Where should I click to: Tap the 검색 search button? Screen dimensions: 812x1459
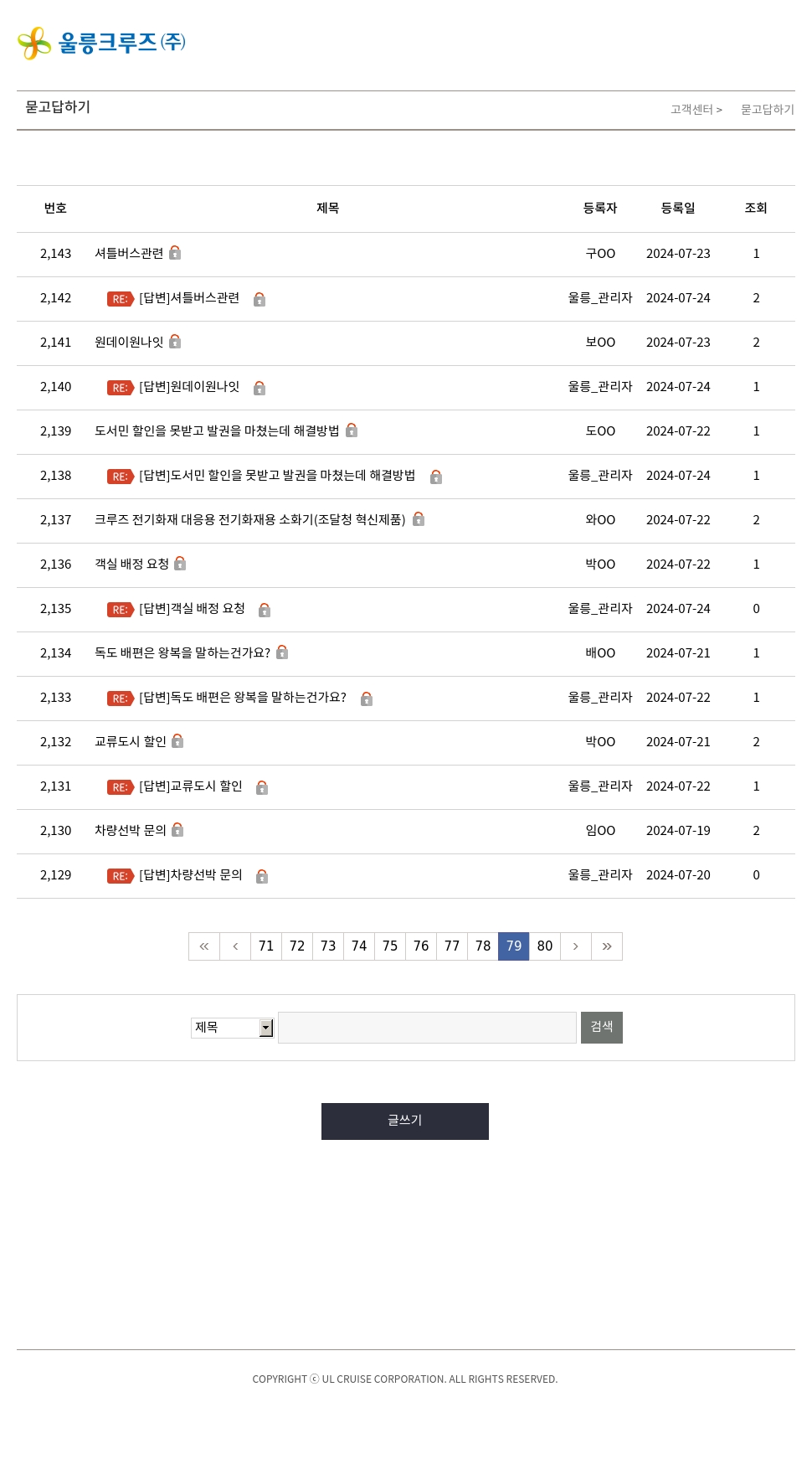602,1028
